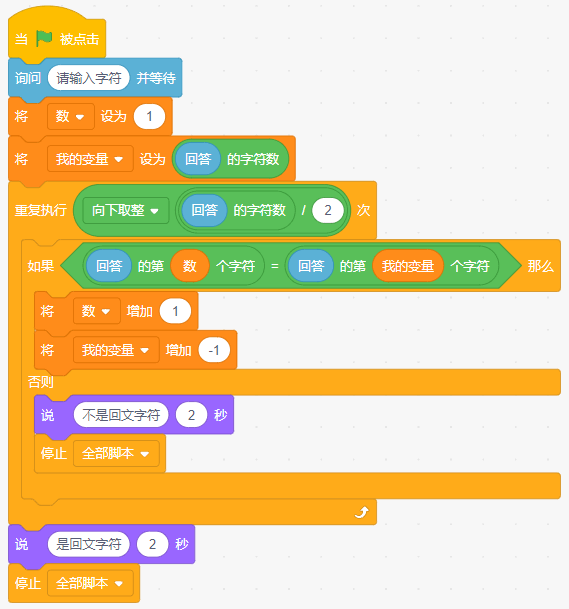Open the 我的变量 dropdown in the 设为 block
Viewport: 569px width, 609px height.
(x=90, y=159)
